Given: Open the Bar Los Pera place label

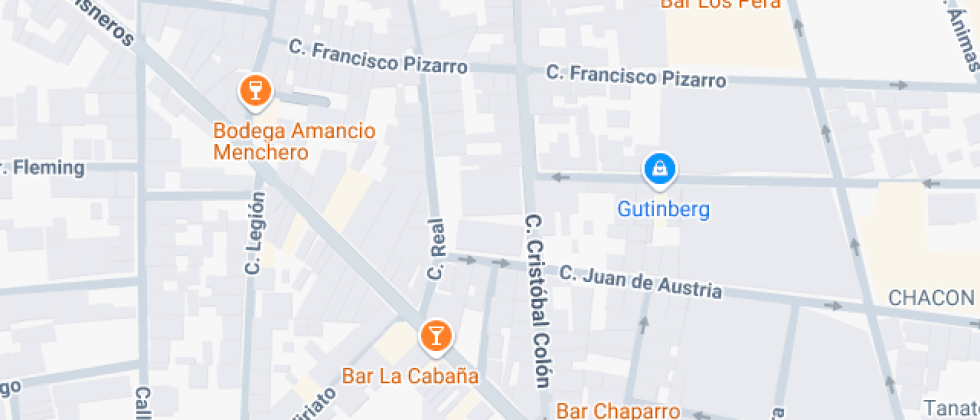Looking at the screenshot, I should coord(721,4).
